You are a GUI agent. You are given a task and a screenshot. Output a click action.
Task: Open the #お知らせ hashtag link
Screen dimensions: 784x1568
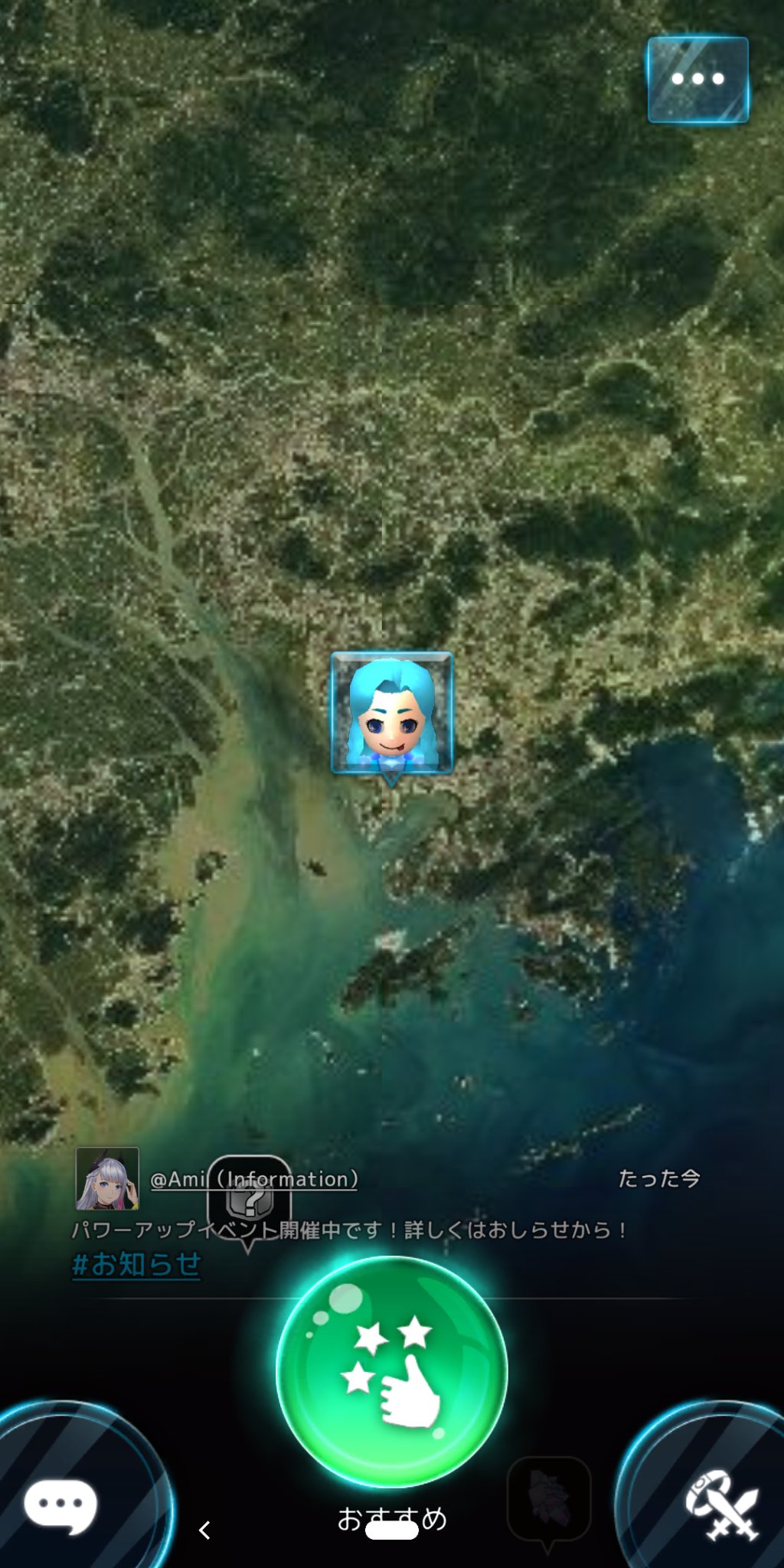coord(136,1264)
